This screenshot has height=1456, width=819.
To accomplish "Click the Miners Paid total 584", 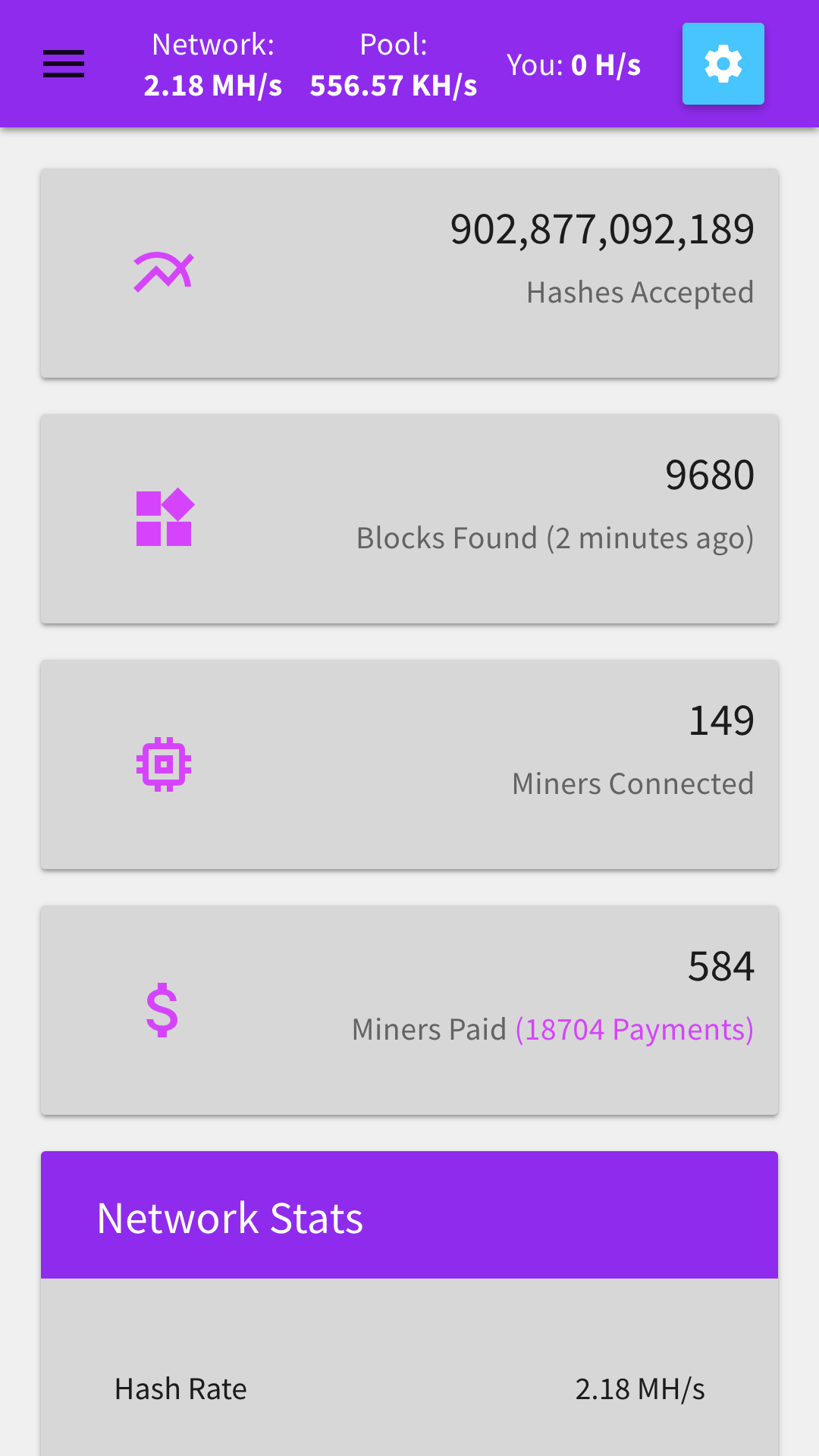I will pos(720,965).
